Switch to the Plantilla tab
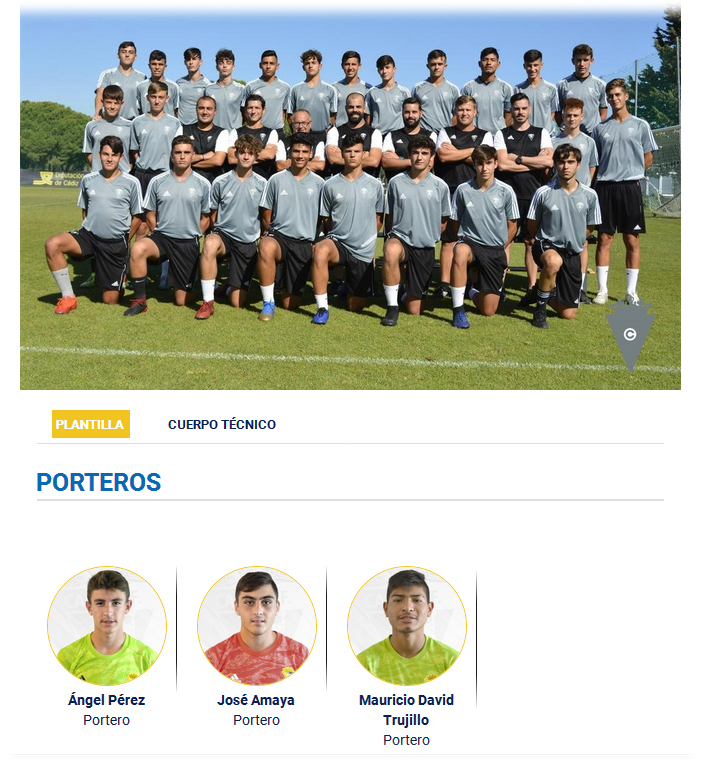 (90, 424)
